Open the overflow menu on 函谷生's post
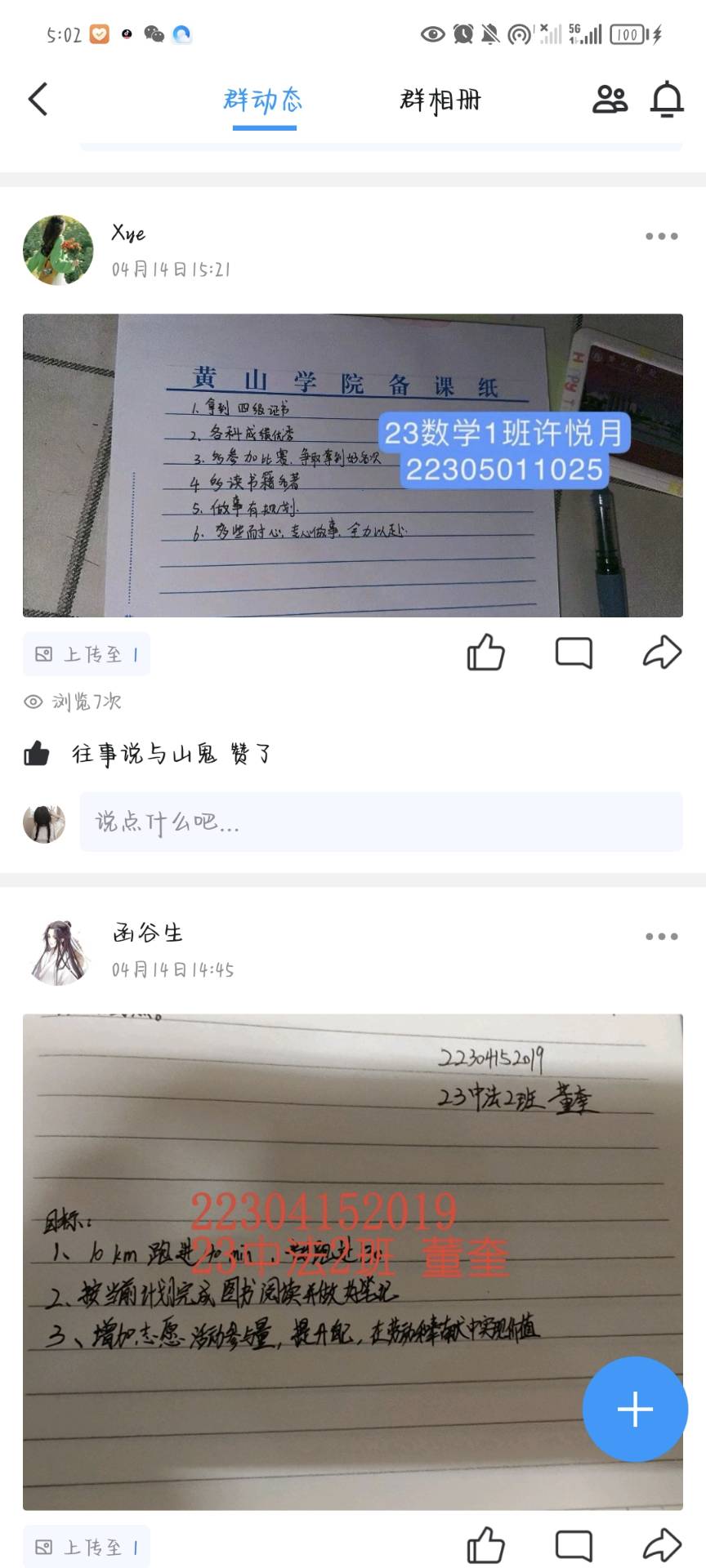This screenshot has height=1568, width=706. [x=661, y=937]
